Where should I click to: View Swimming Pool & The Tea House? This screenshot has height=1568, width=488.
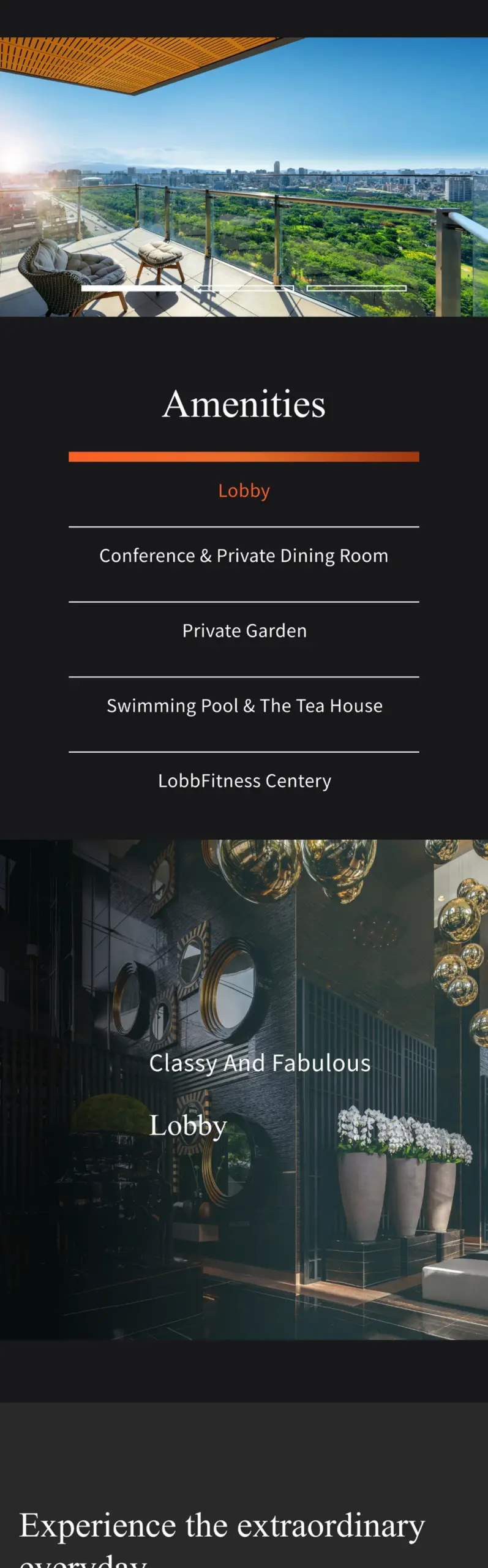(x=244, y=706)
